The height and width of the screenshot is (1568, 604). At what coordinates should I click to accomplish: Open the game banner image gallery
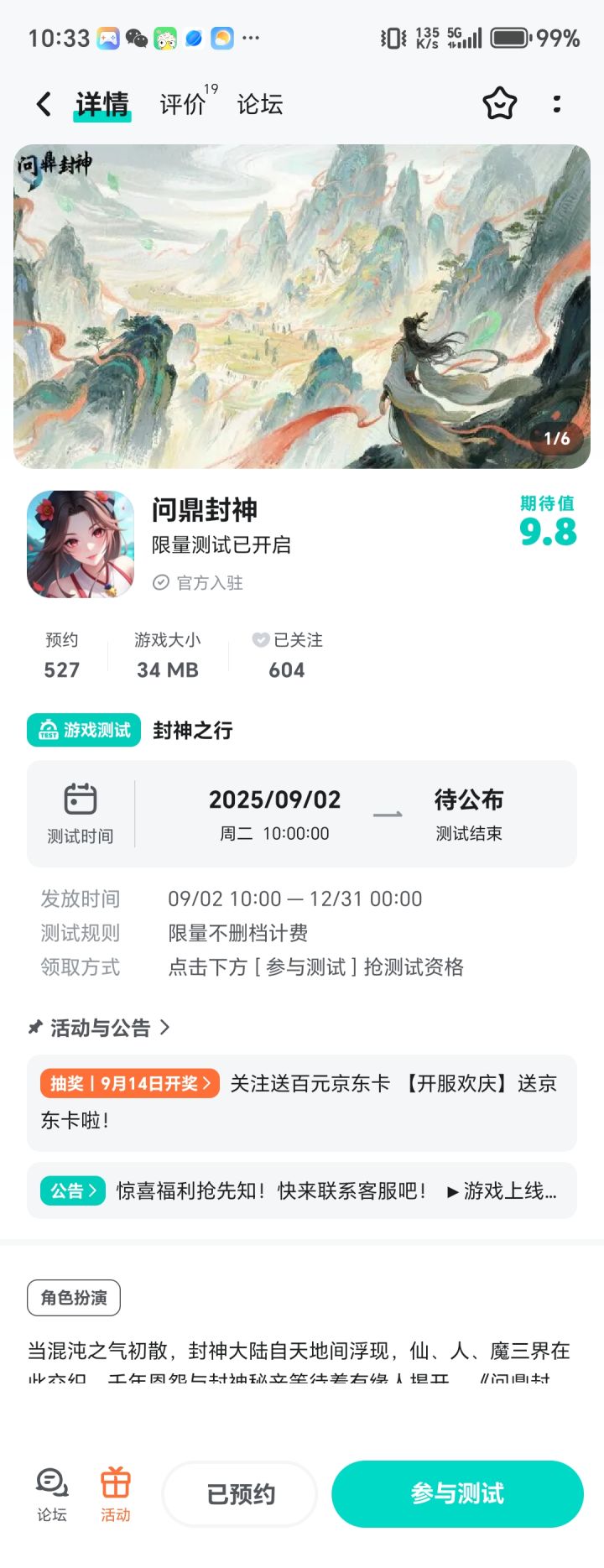point(302,306)
